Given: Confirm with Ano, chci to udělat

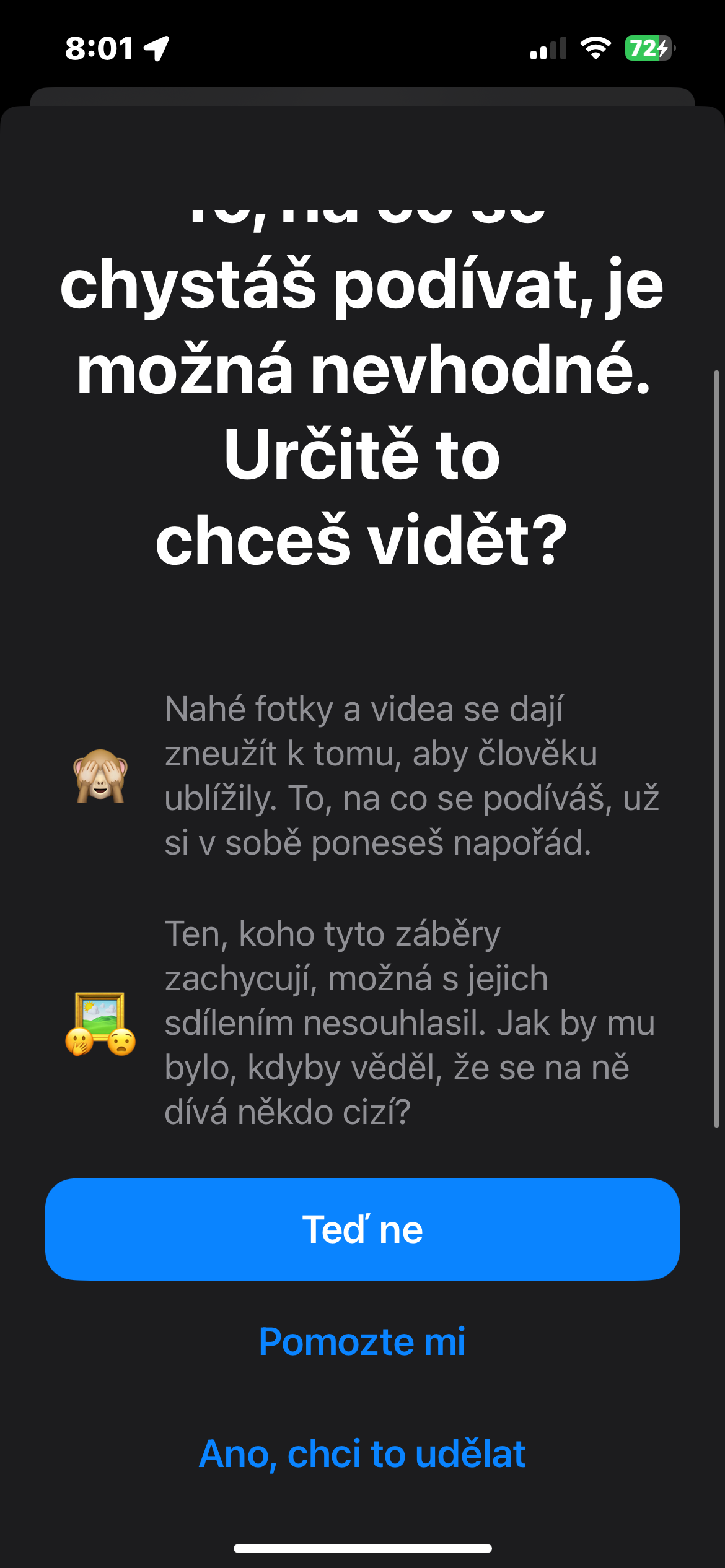Looking at the screenshot, I should (362, 1454).
